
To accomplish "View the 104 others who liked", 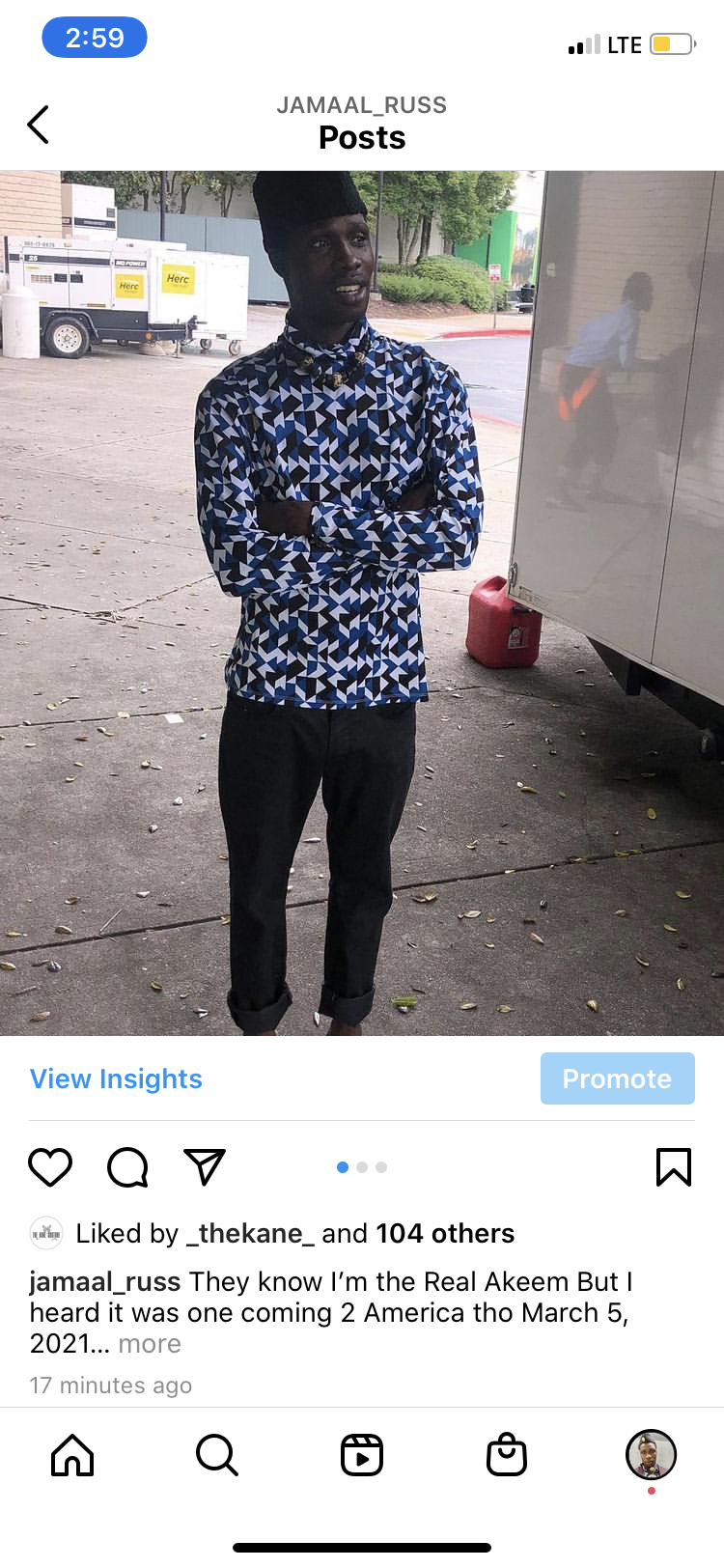I will tap(445, 1233).
